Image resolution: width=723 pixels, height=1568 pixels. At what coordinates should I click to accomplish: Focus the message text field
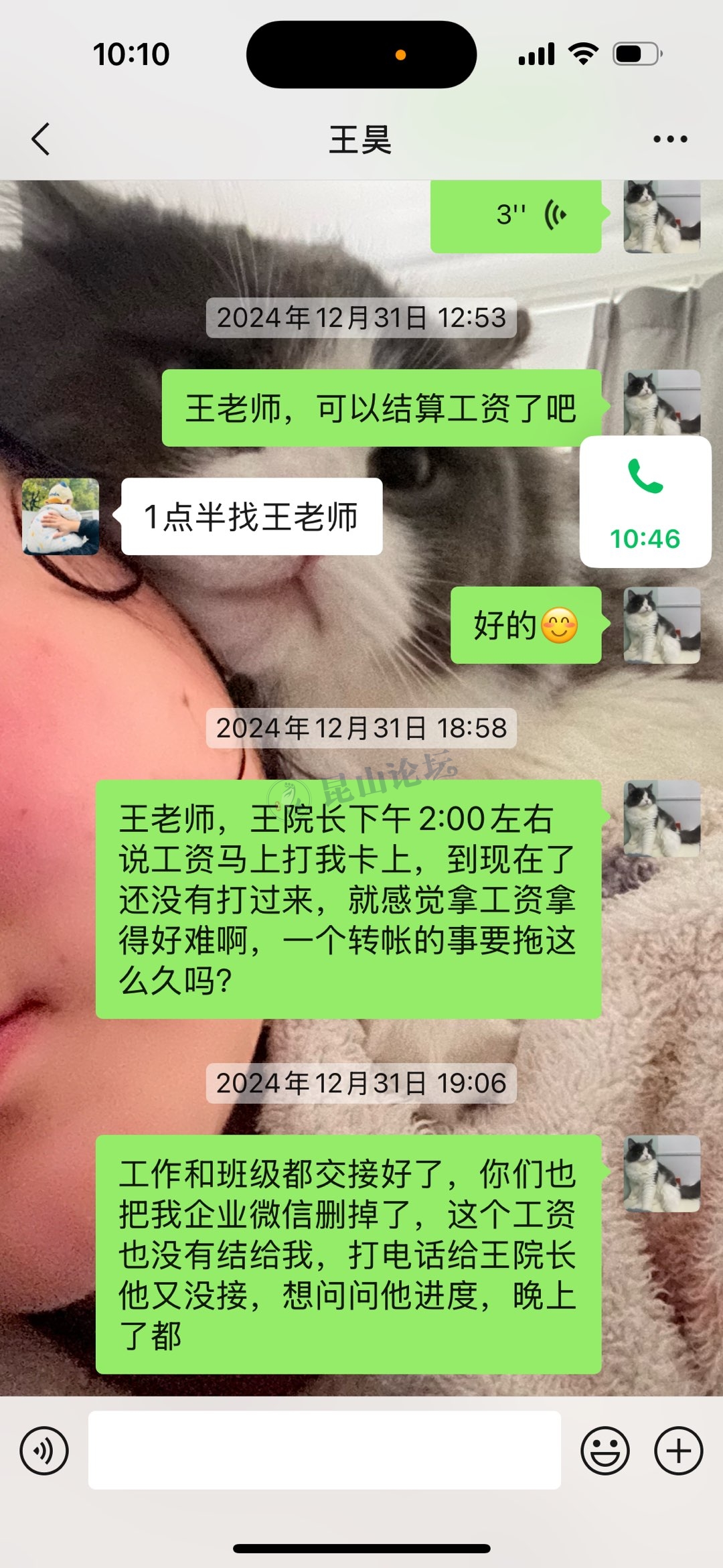tap(325, 1451)
